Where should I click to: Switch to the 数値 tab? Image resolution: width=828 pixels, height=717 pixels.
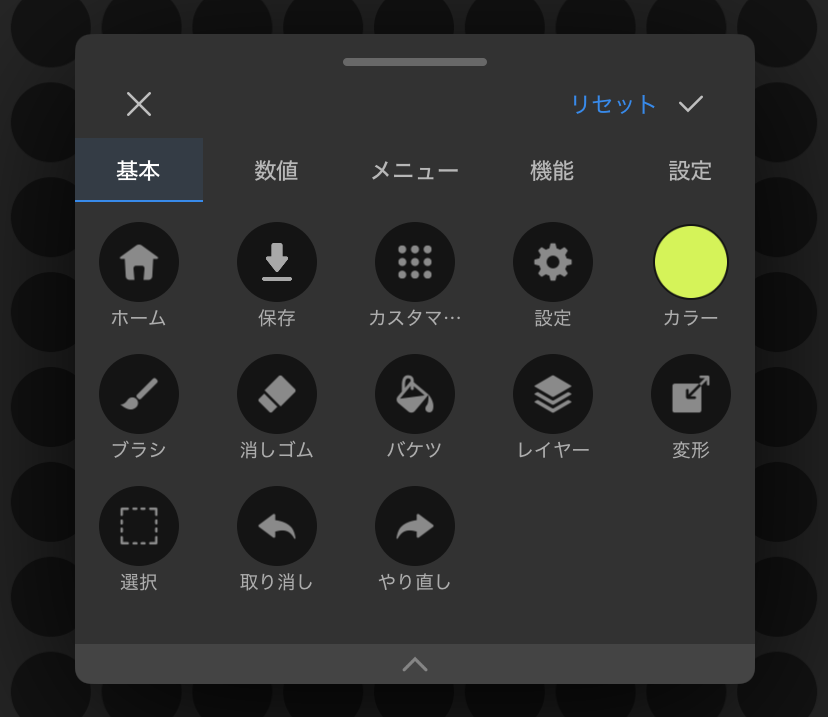276,171
